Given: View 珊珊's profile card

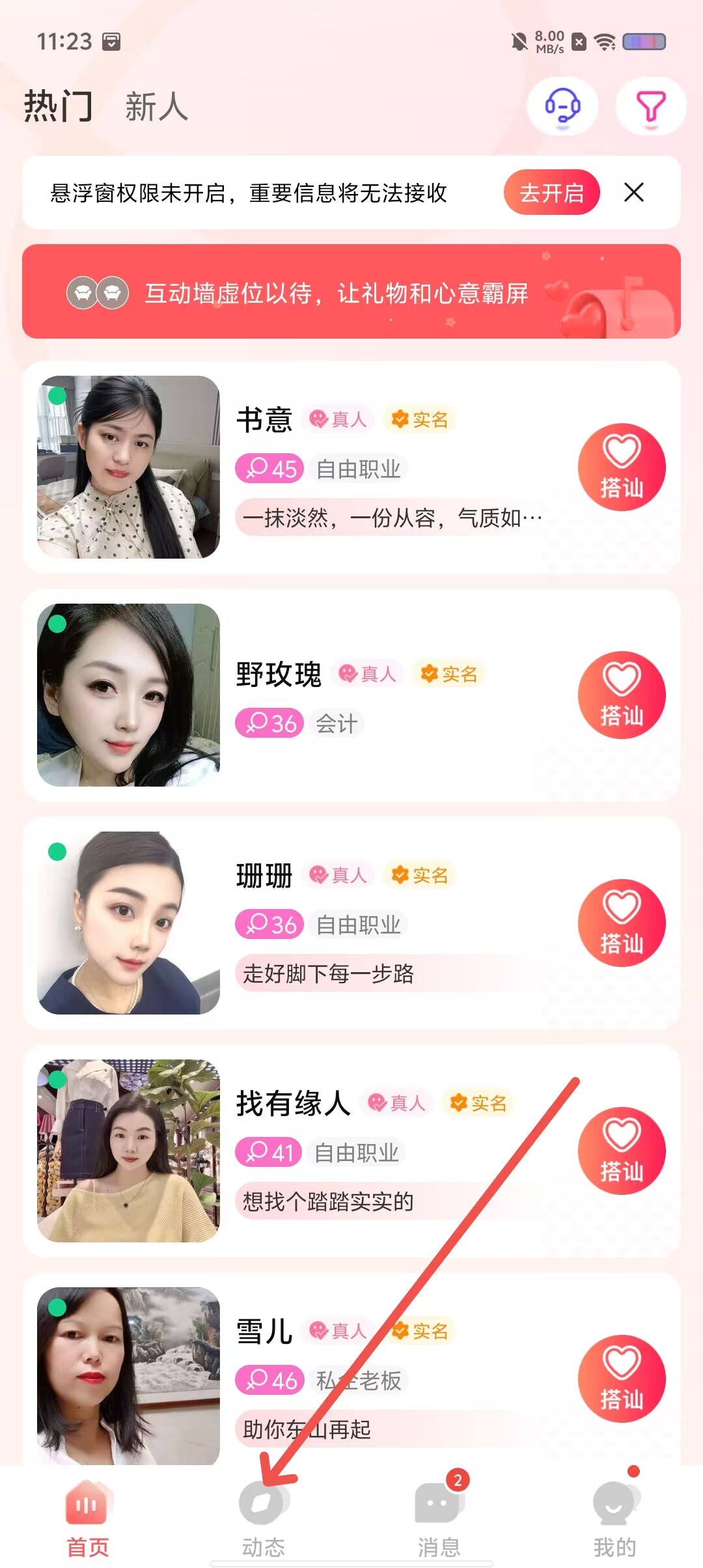Looking at the screenshot, I should coord(351,923).
